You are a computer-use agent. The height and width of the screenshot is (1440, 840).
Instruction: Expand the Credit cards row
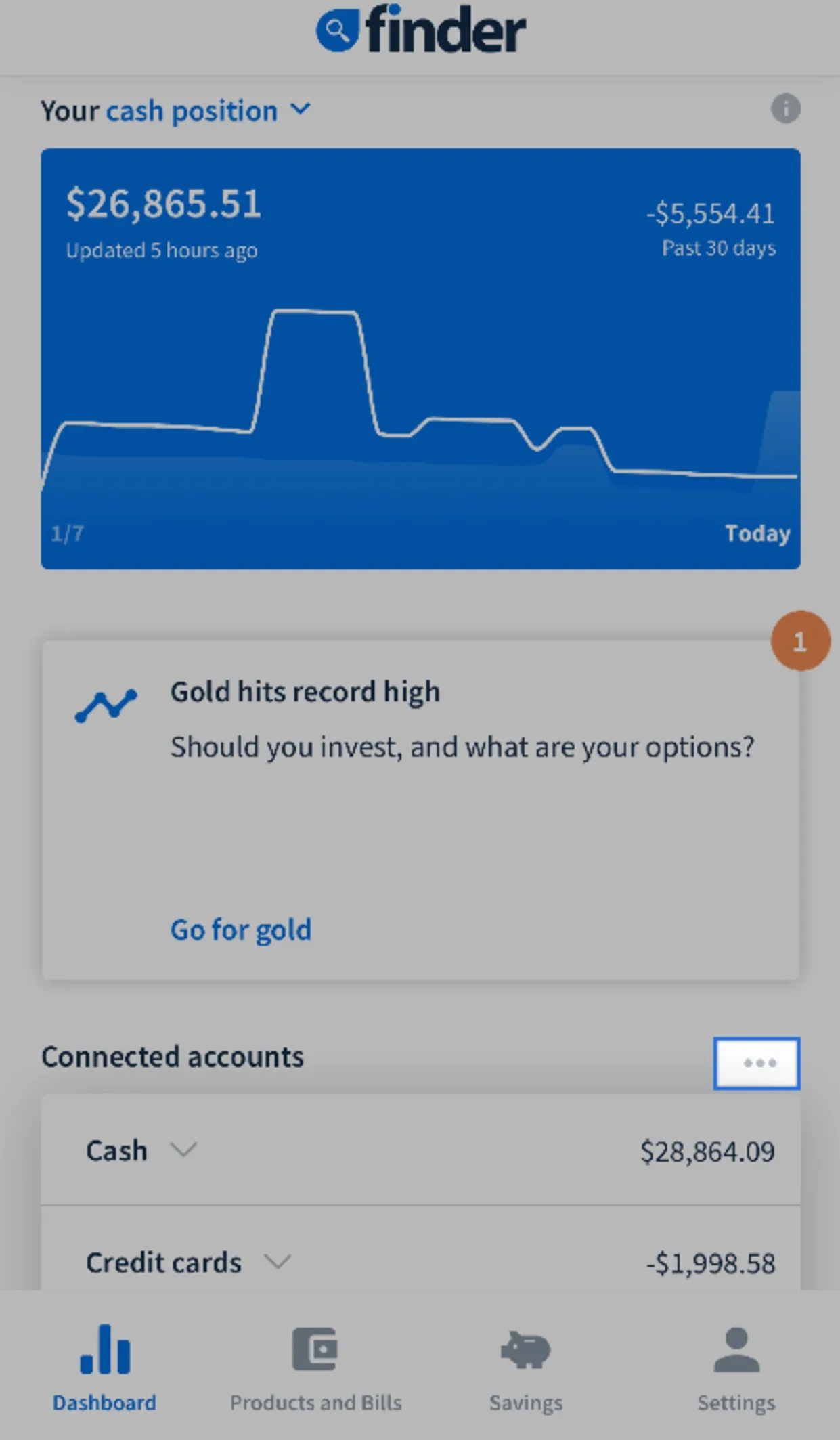click(x=278, y=1262)
